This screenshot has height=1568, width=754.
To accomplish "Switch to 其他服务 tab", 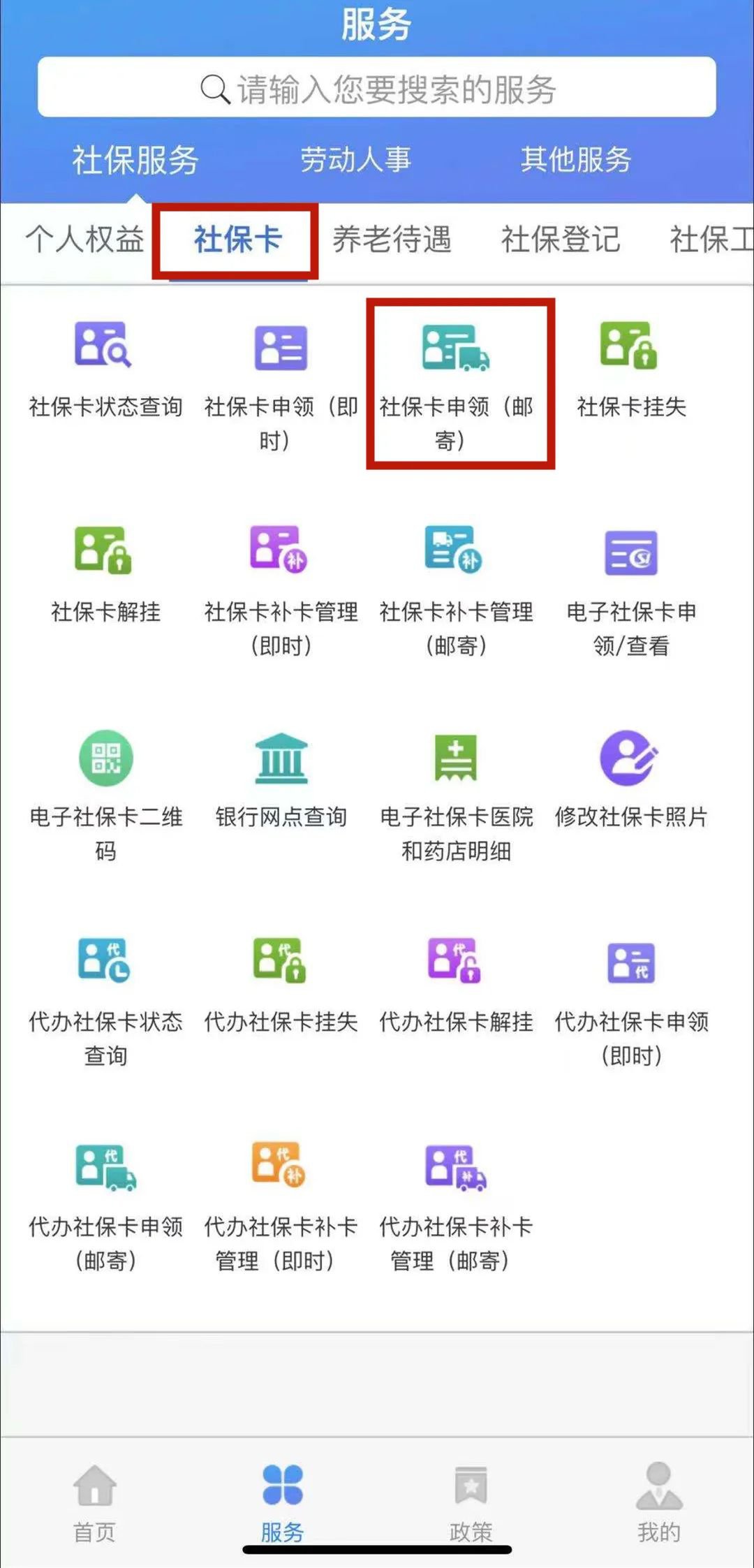I will point(575,159).
